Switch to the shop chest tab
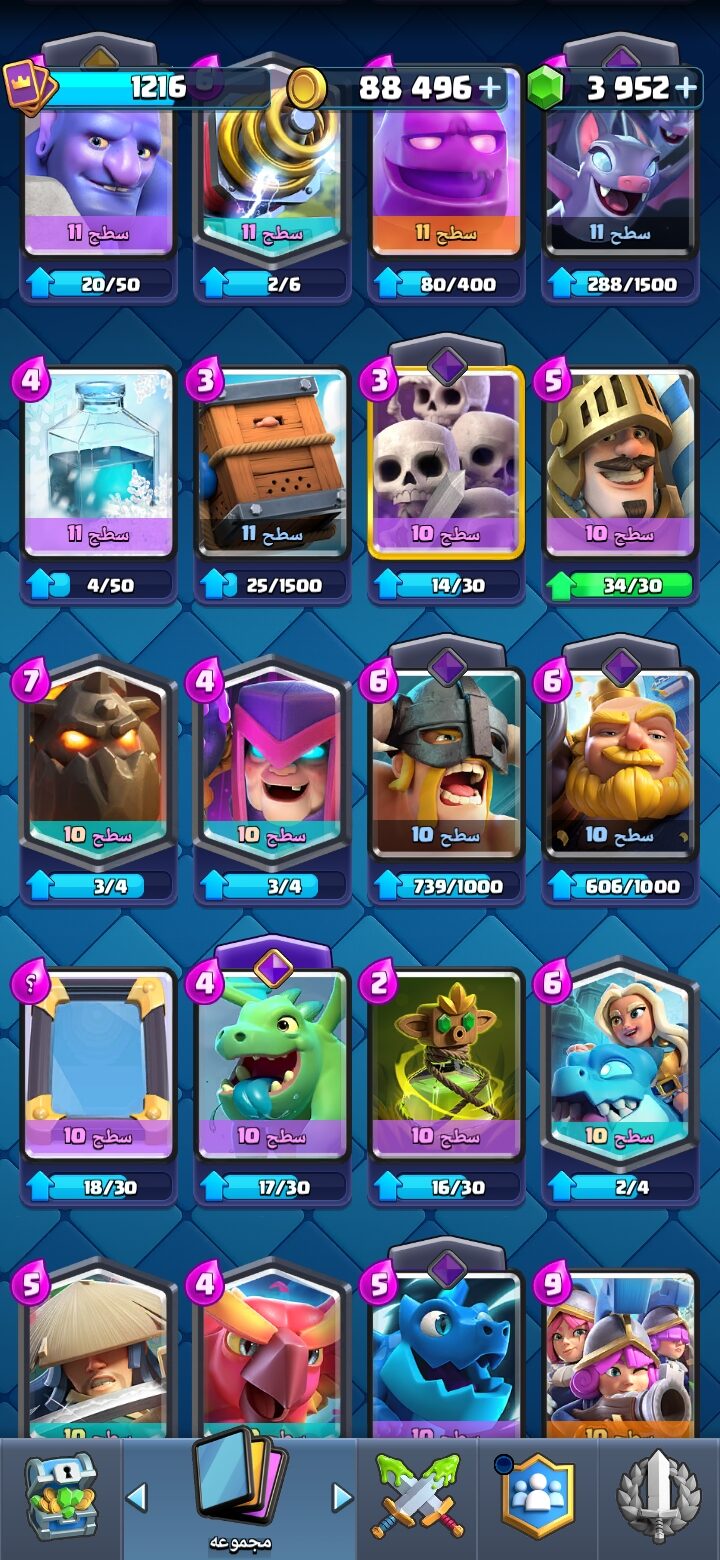Screen dimensions: 720x1560 point(60,1496)
